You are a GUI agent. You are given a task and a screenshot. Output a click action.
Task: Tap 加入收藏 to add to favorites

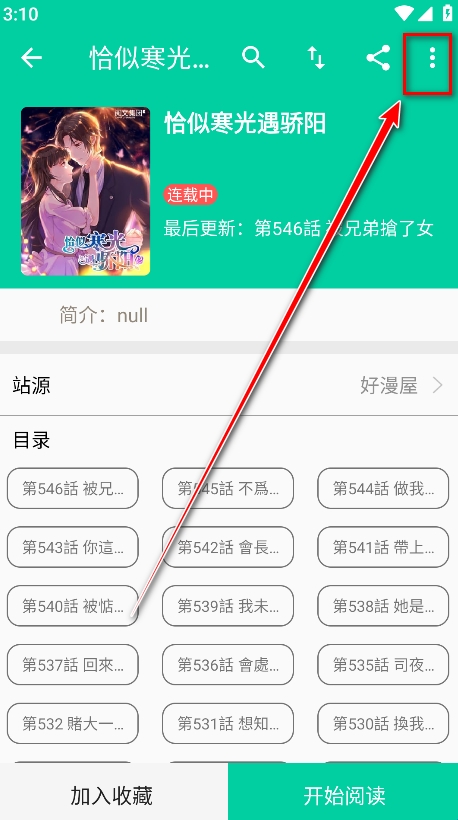(114, 792)
